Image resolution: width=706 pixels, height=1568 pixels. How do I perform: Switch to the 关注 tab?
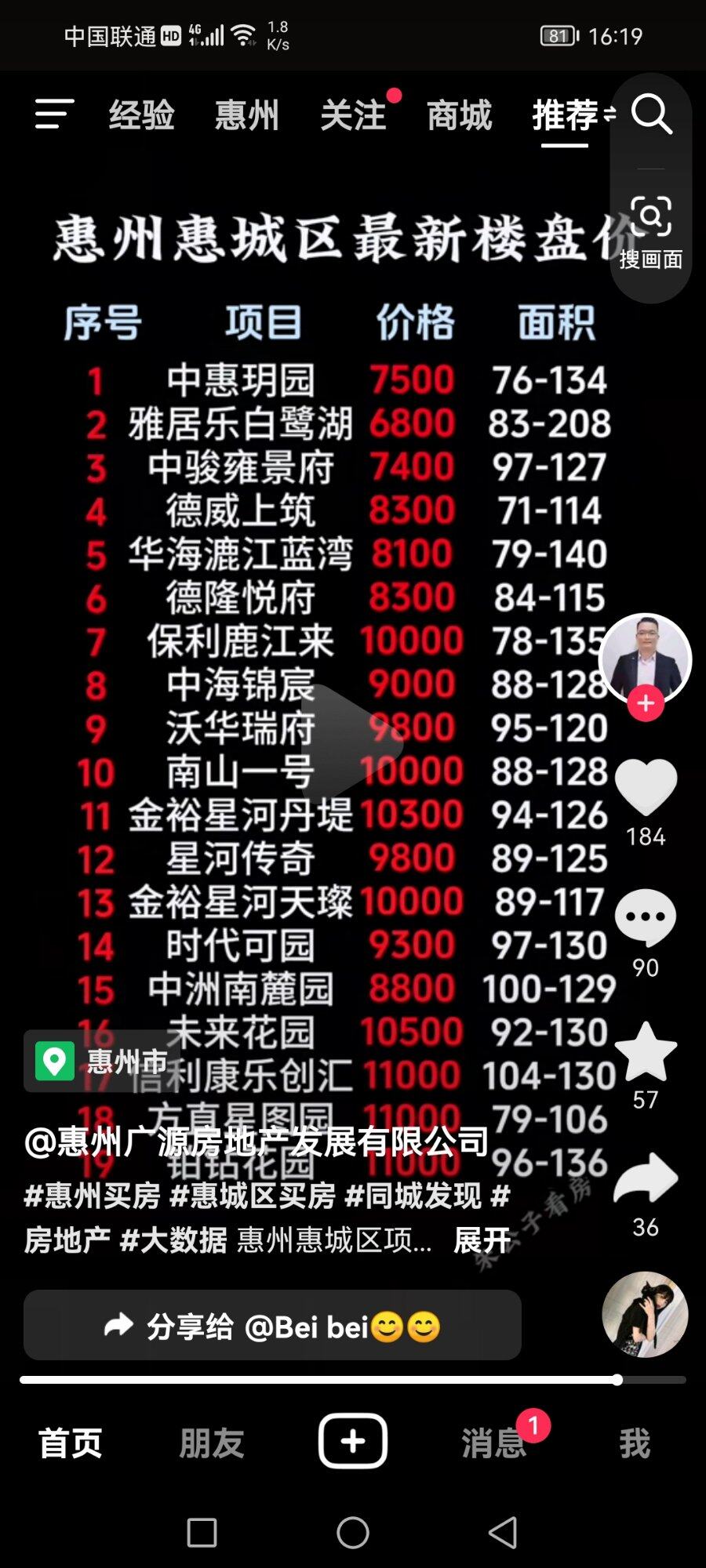tap(353, 115)
